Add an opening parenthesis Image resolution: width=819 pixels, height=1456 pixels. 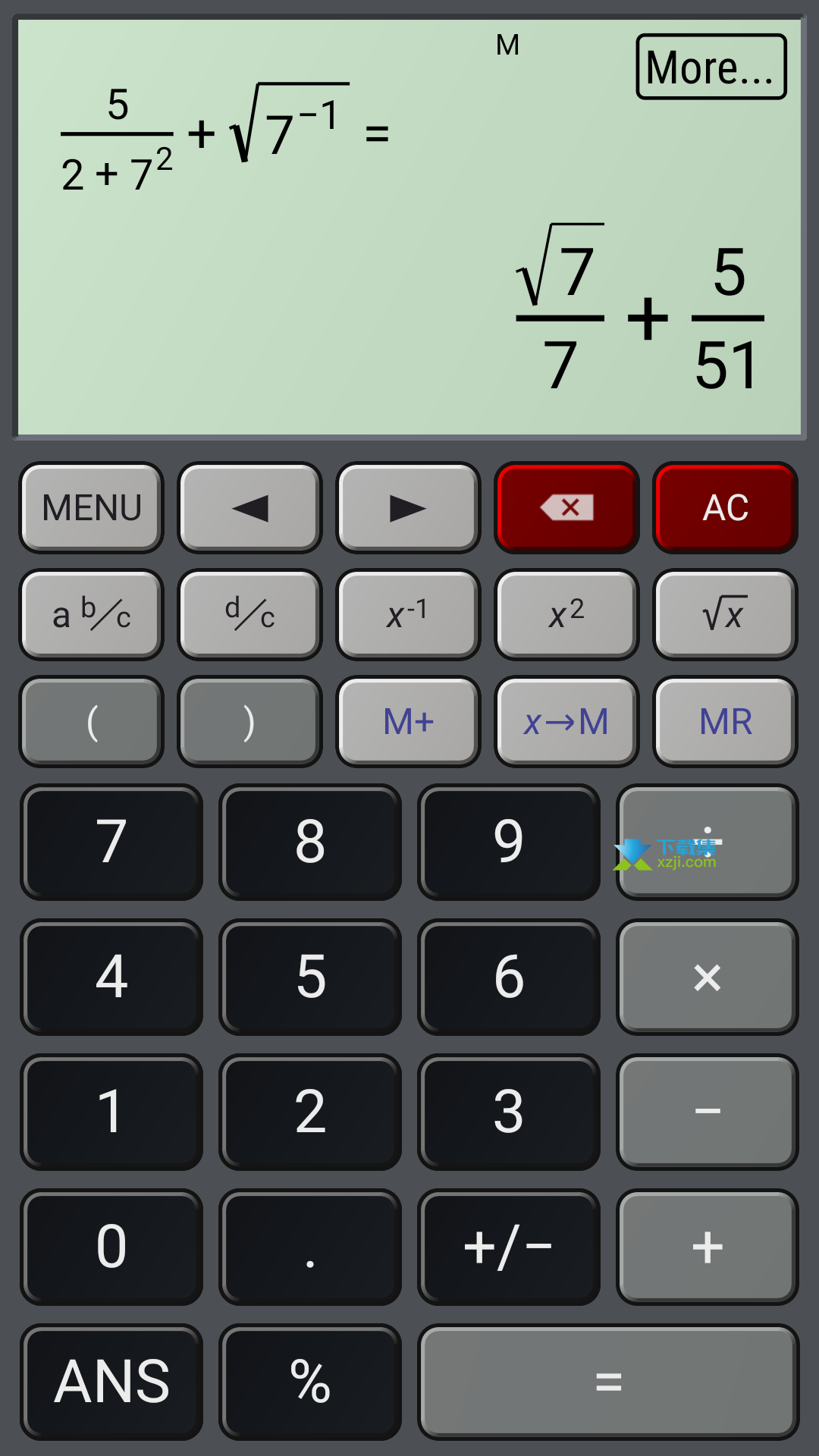pos(92,721)
